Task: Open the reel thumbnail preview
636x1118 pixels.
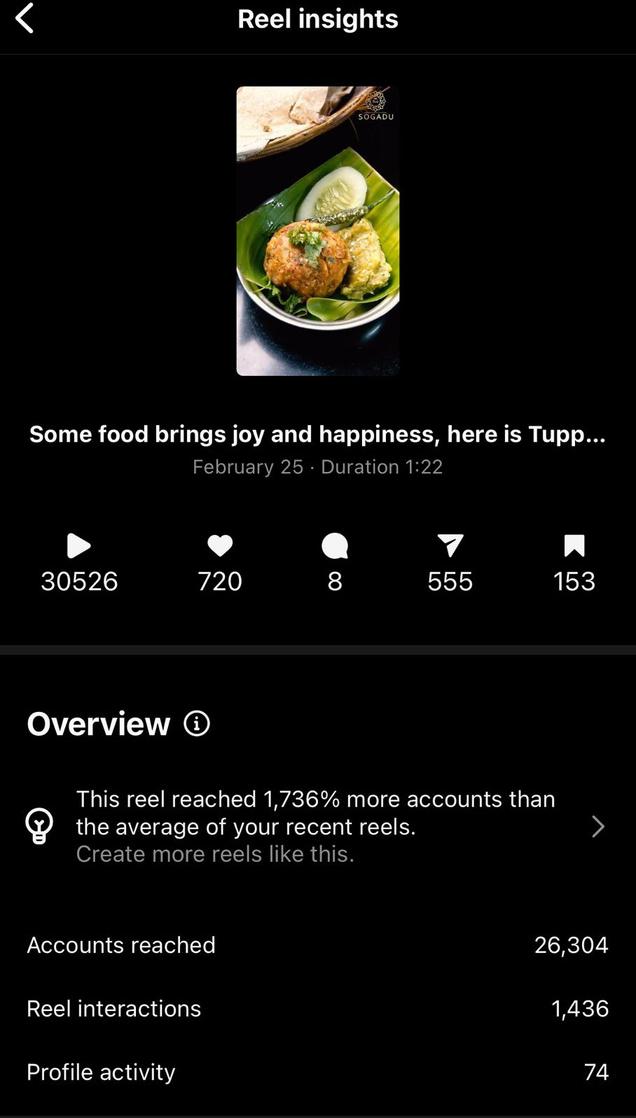Action: [x=318, y=231]
